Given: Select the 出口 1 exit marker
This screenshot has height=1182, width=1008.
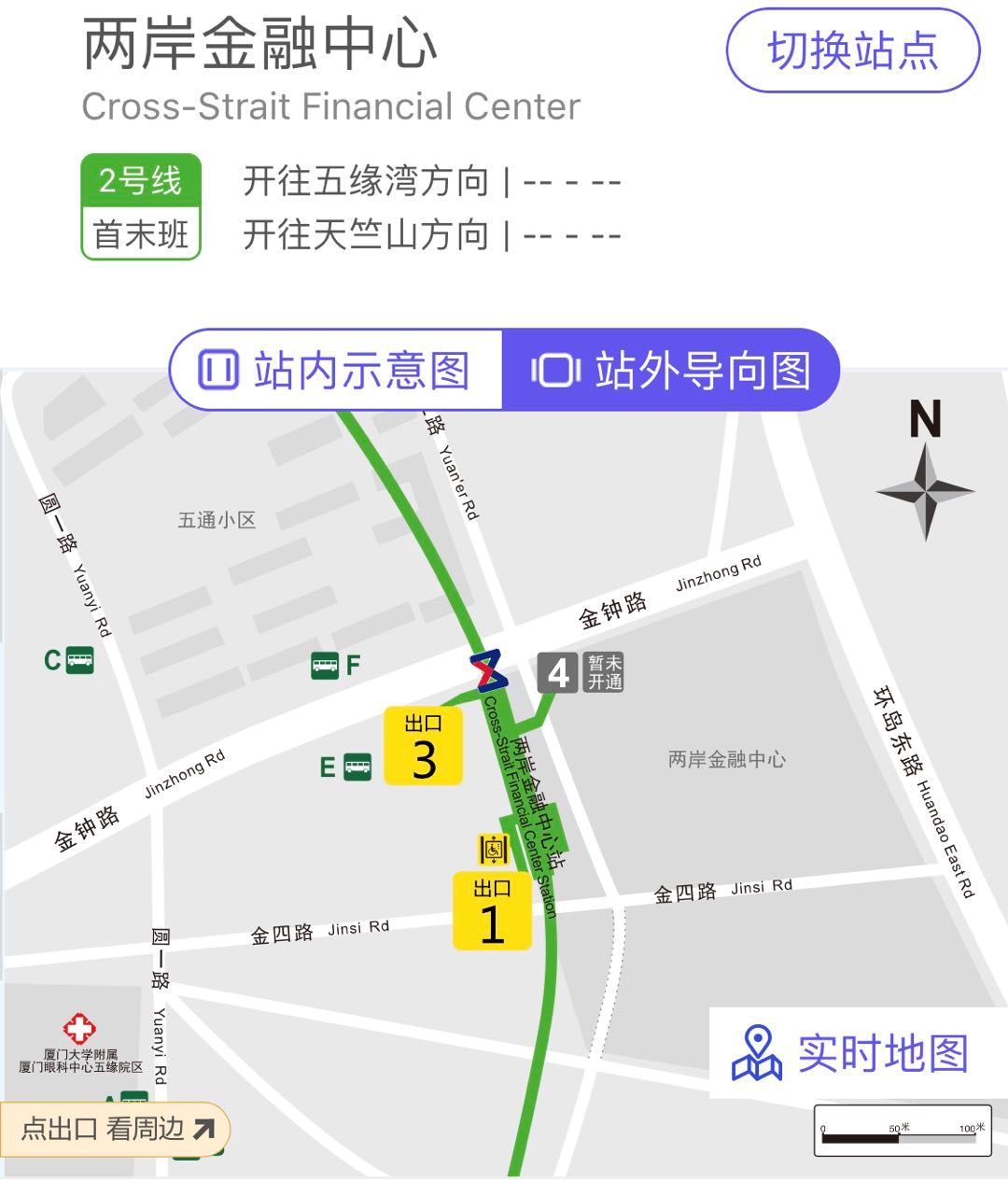Looking at the screenshot, I should (492, 911).
